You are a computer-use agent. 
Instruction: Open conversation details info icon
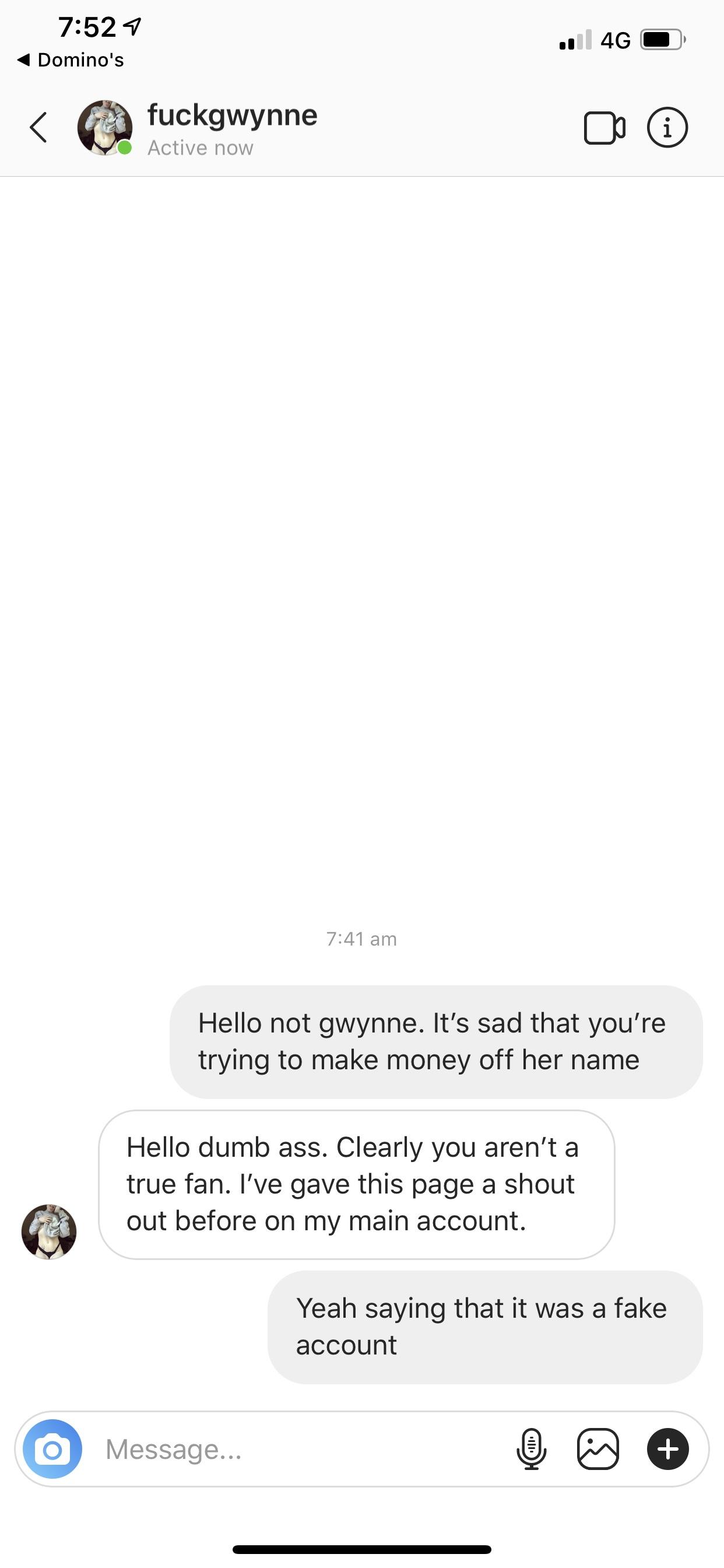667,128
